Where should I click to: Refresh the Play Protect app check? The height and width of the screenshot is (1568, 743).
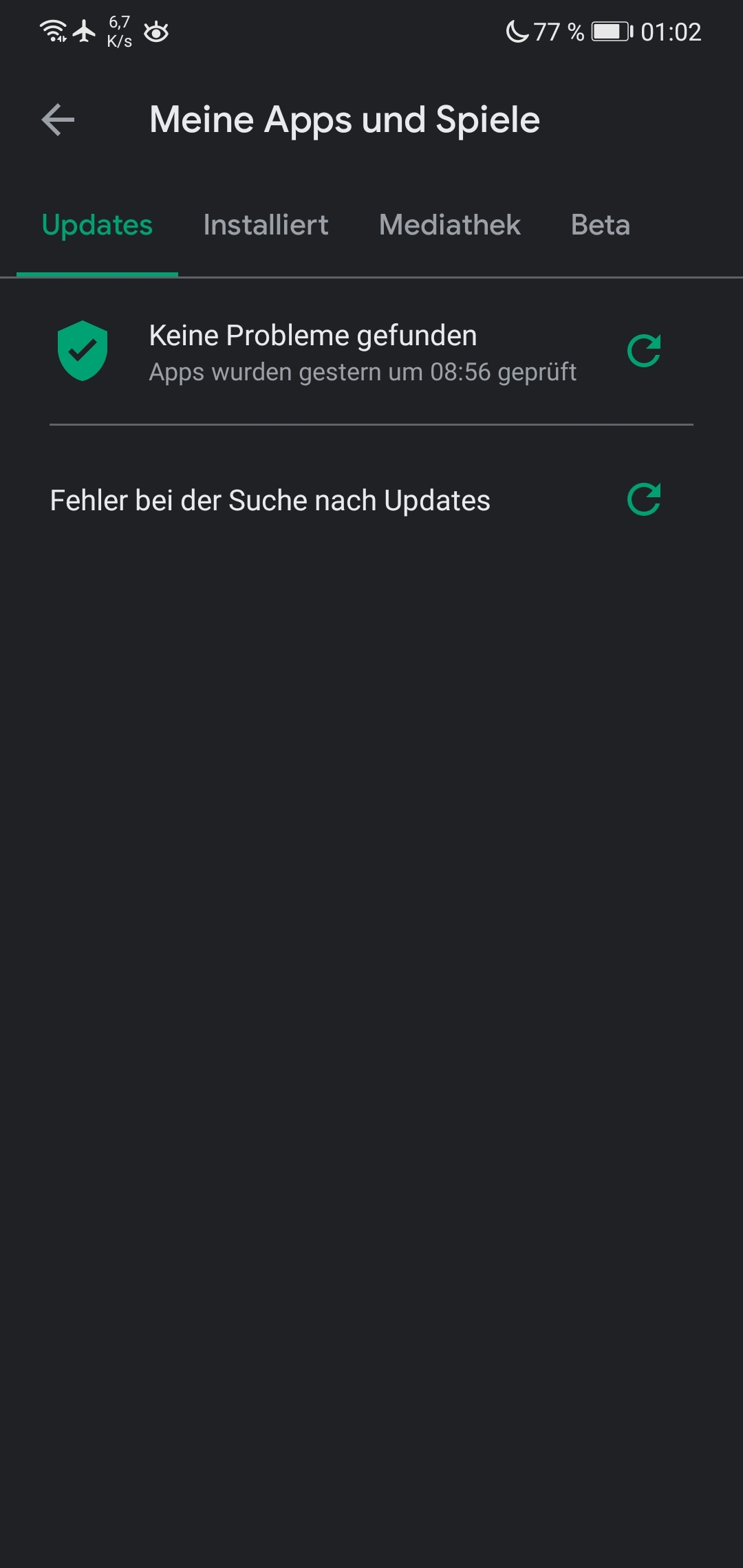[x=644, y=351]
